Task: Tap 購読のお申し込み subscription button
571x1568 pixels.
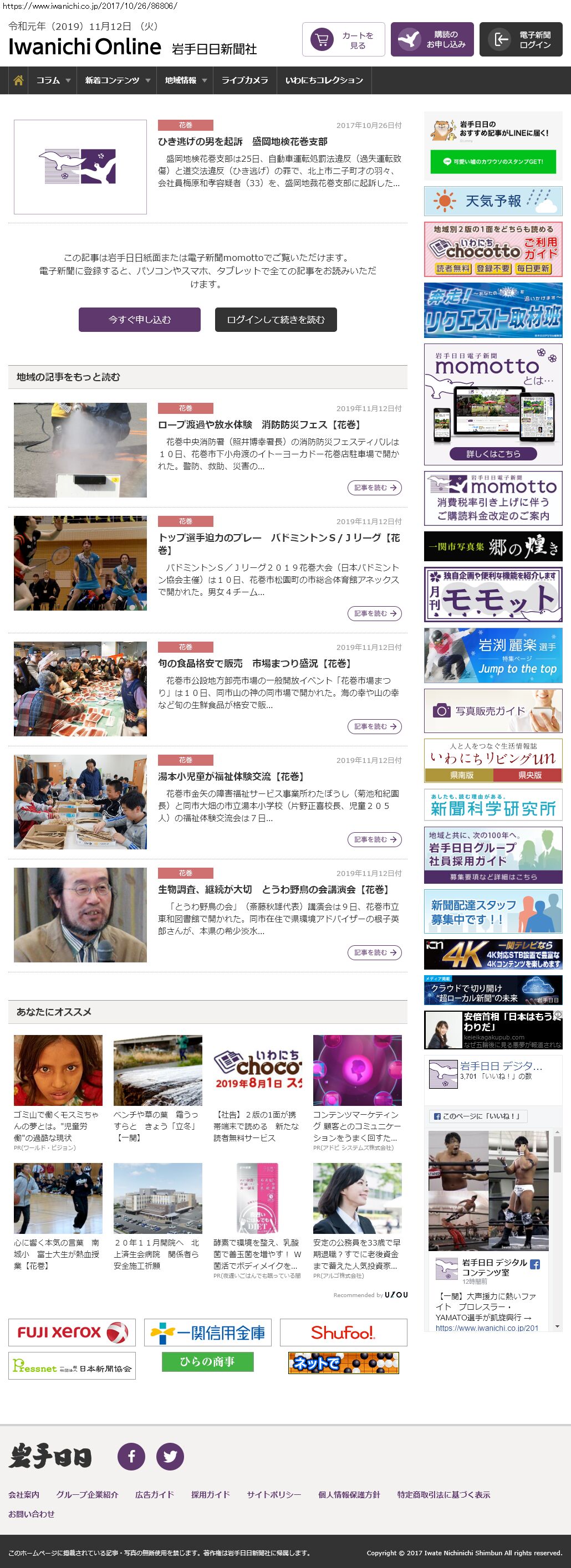Action: 432,39
